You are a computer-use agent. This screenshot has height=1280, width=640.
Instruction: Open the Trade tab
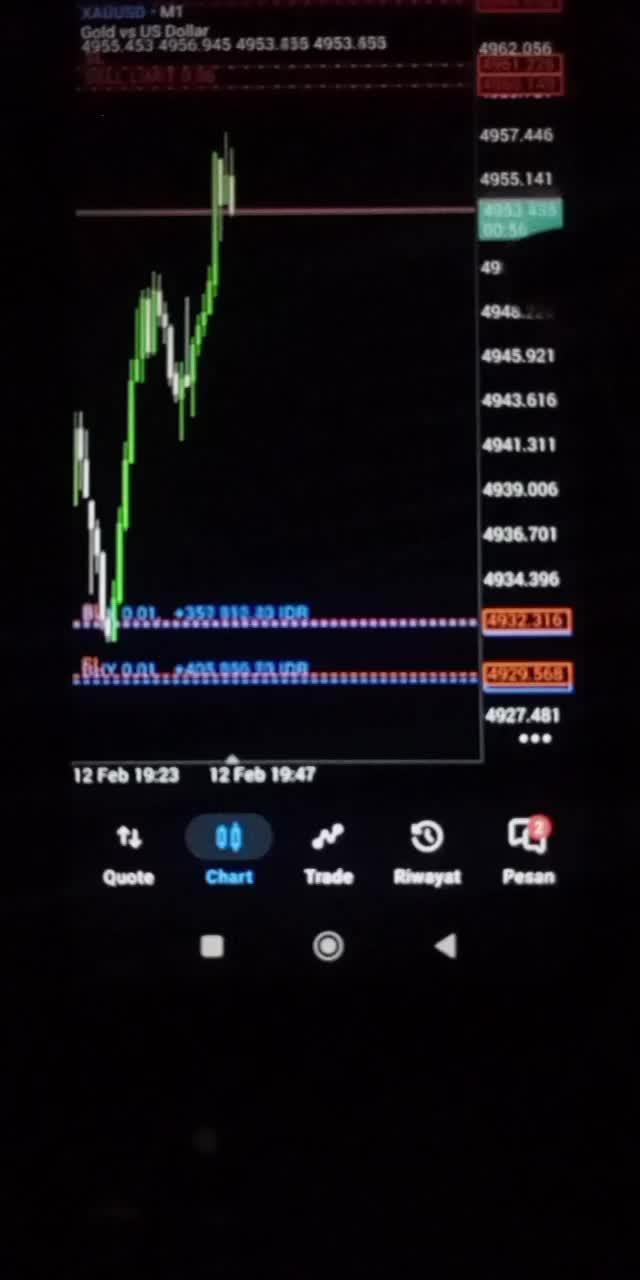(x=328, y=853)
